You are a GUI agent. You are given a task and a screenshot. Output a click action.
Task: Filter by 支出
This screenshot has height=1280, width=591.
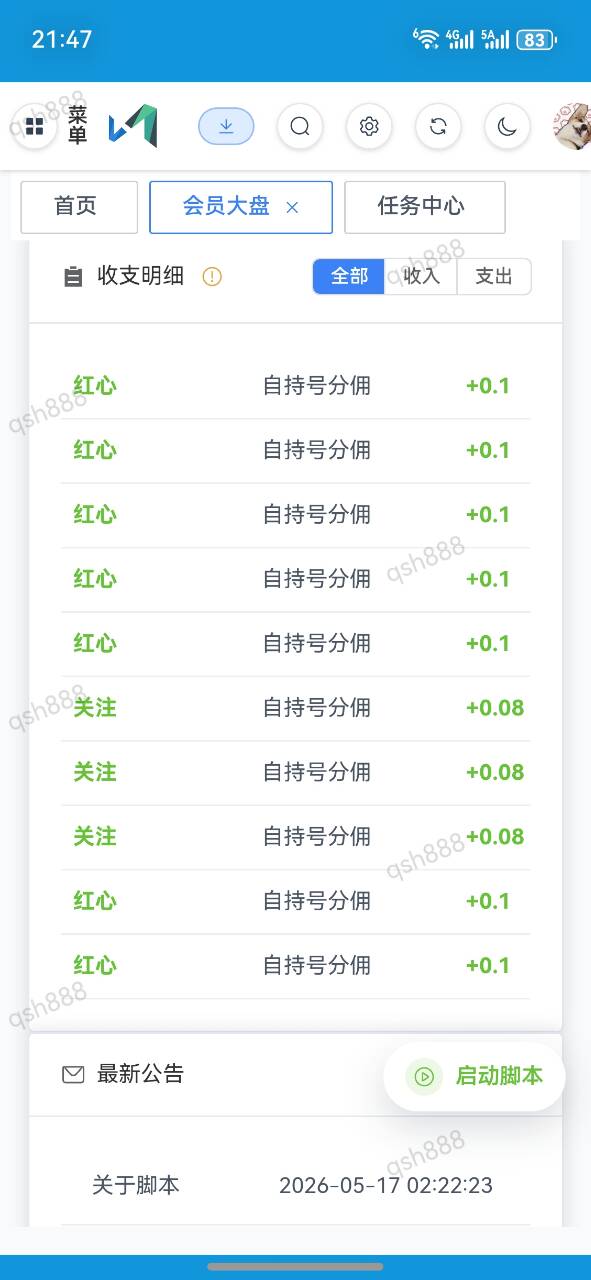click(494, 276)
